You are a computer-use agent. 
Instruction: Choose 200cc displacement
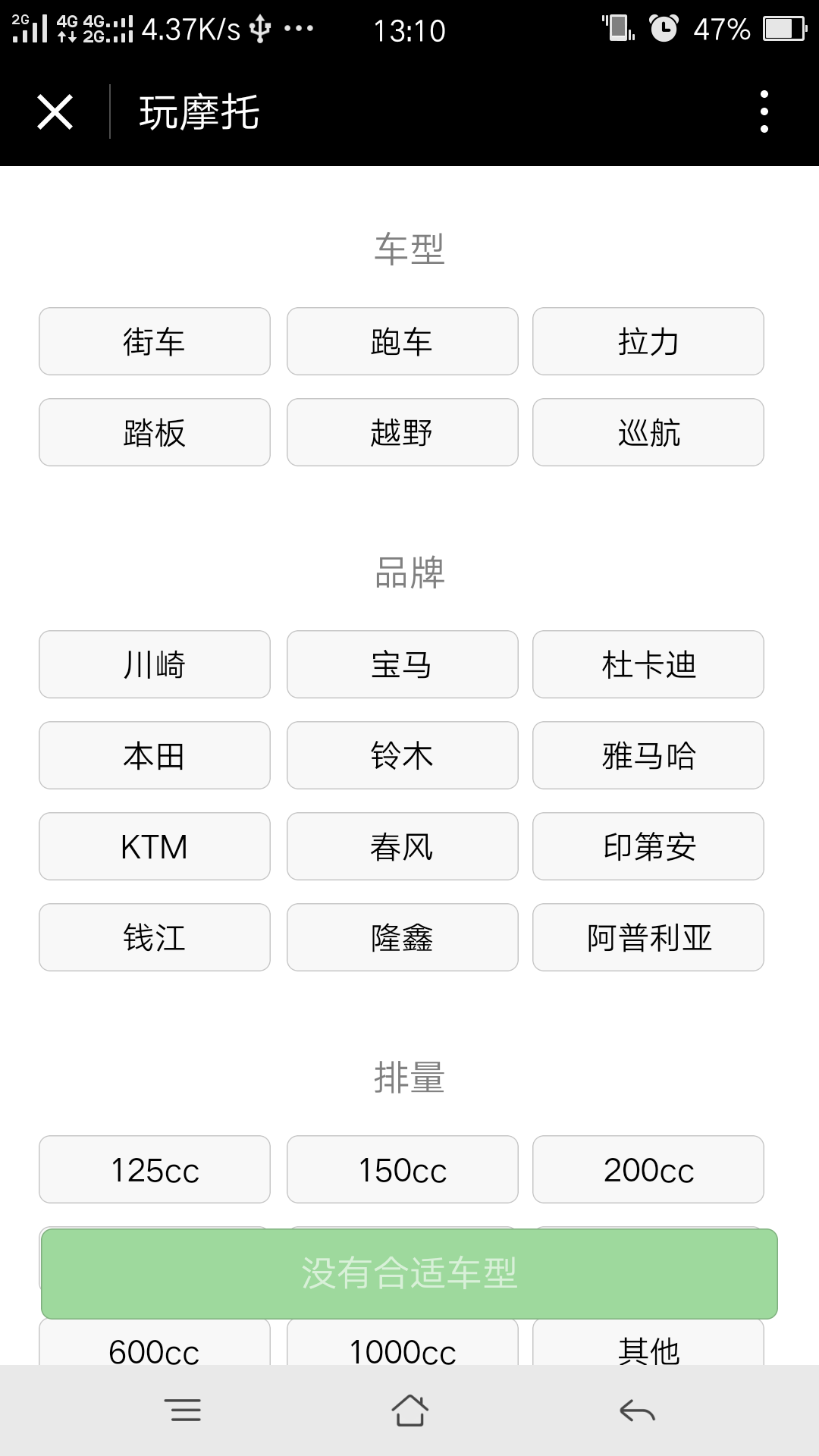[648, 1169]
